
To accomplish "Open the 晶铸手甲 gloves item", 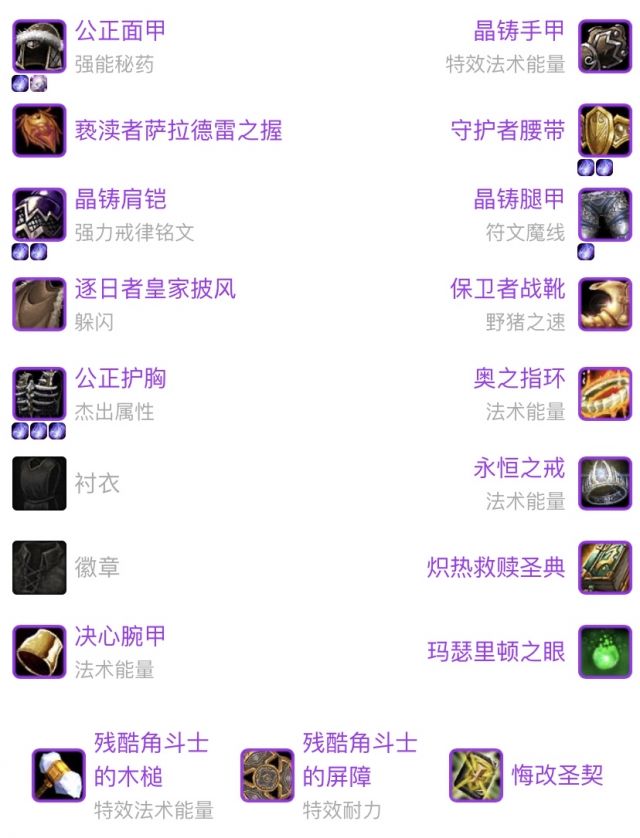I will coord(519,31).
